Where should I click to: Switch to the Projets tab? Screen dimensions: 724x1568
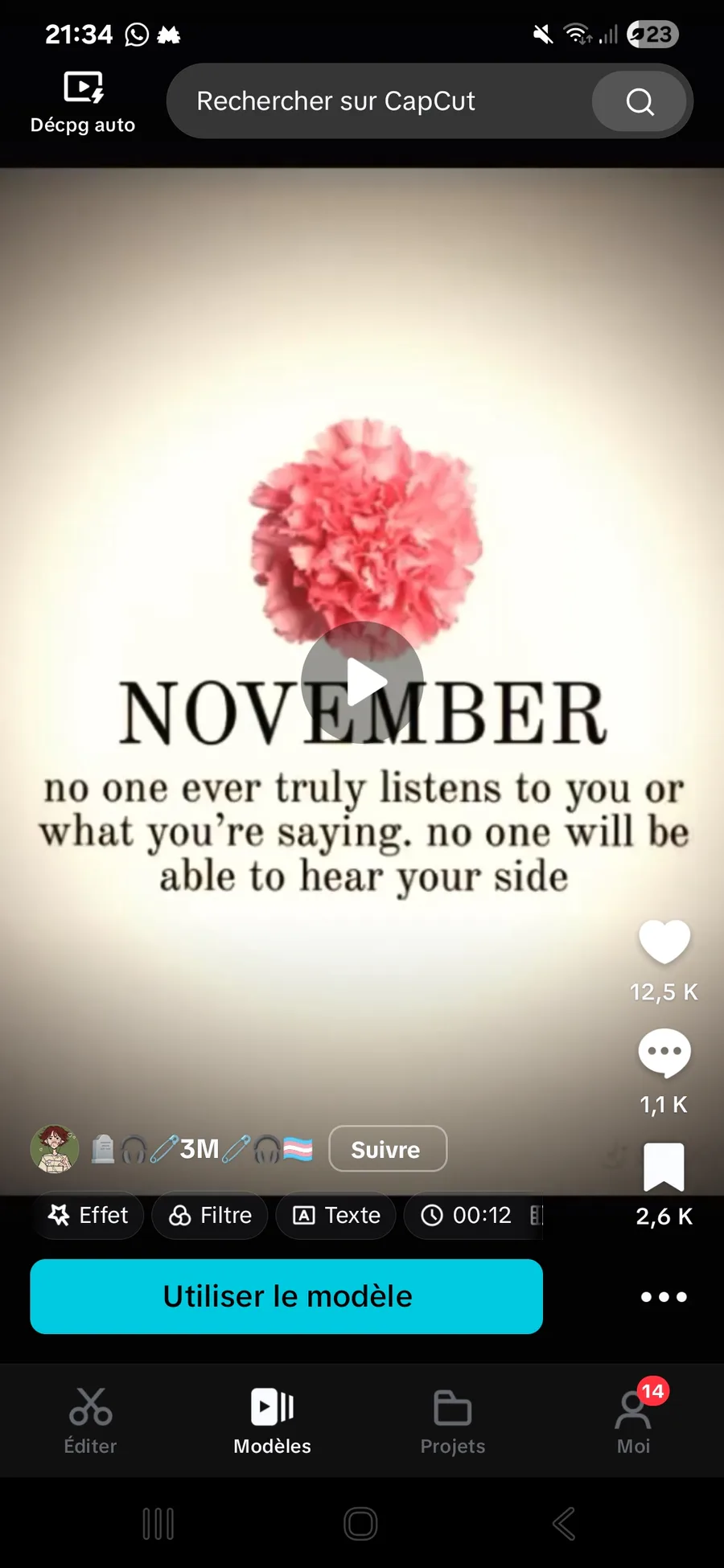pos(453,1421)
